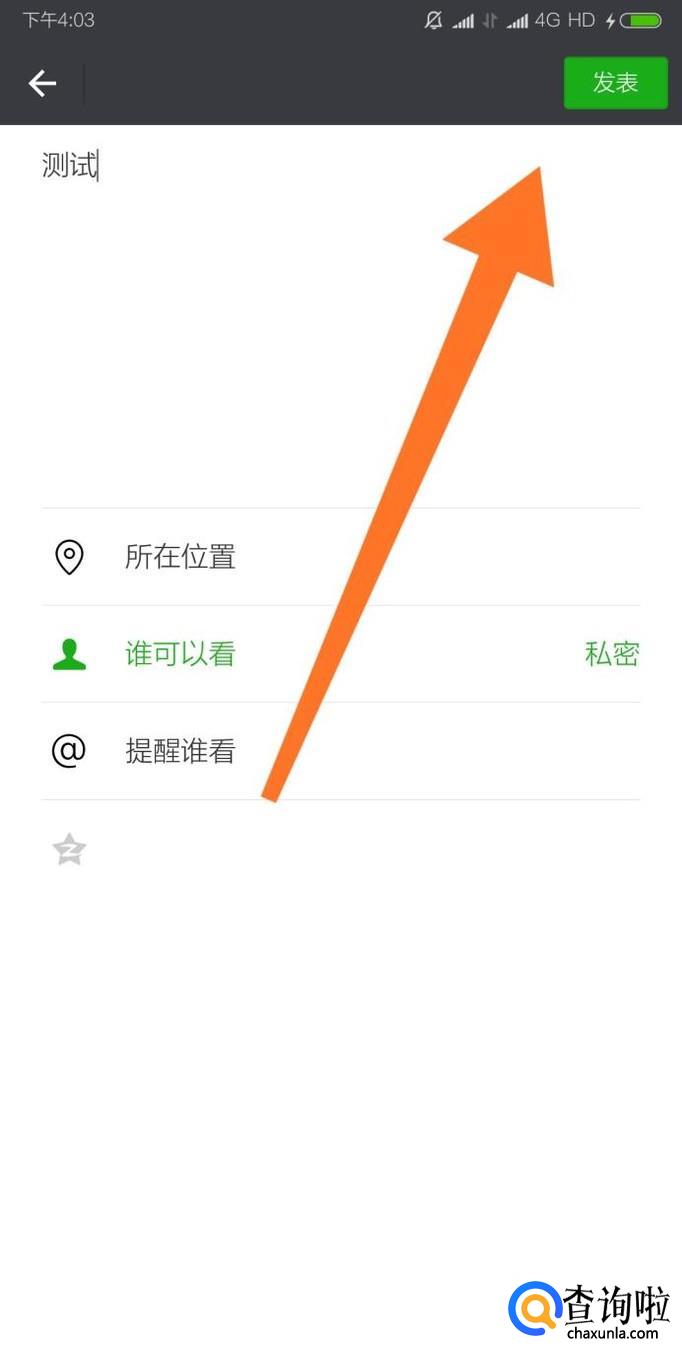682x1364 pixels.
Task: Toggle the Qzone star sync icon
Action: (x=69, y=850)
